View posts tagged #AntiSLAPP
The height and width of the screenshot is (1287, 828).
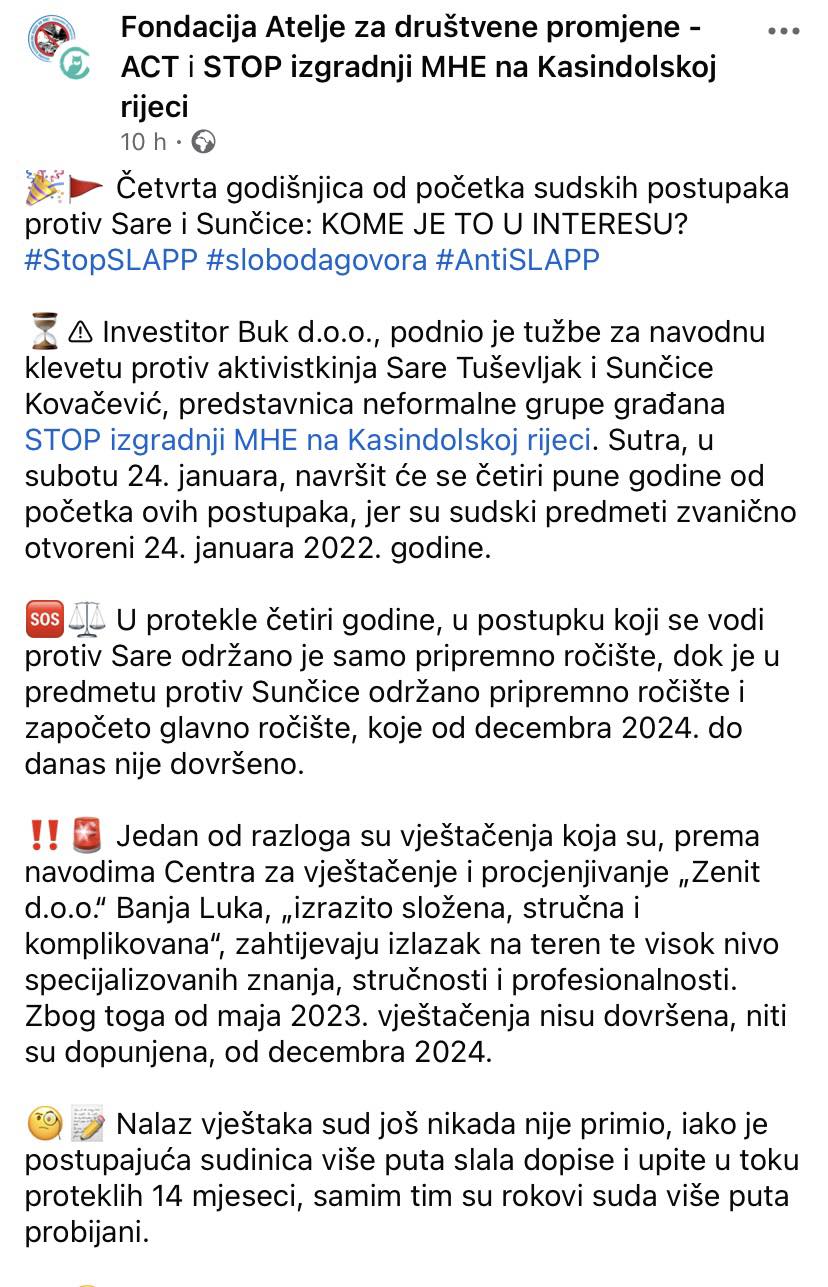pyautogui.click(x=517, y=261)
